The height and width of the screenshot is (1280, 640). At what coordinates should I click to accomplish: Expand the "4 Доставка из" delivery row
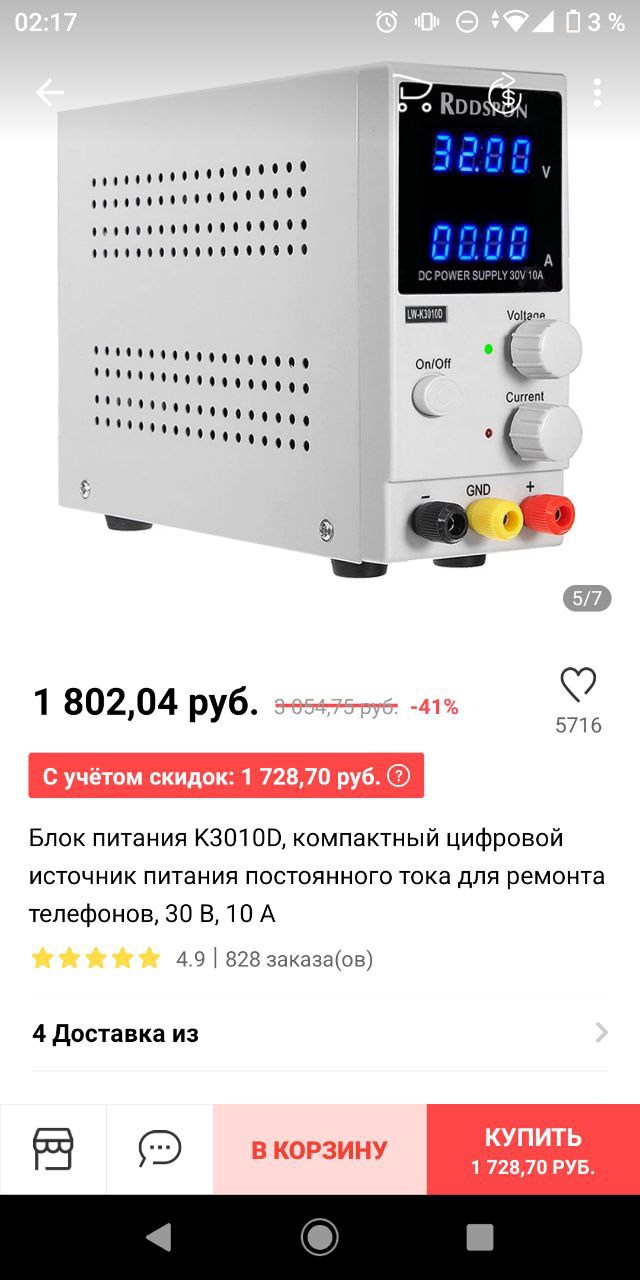320,1033
